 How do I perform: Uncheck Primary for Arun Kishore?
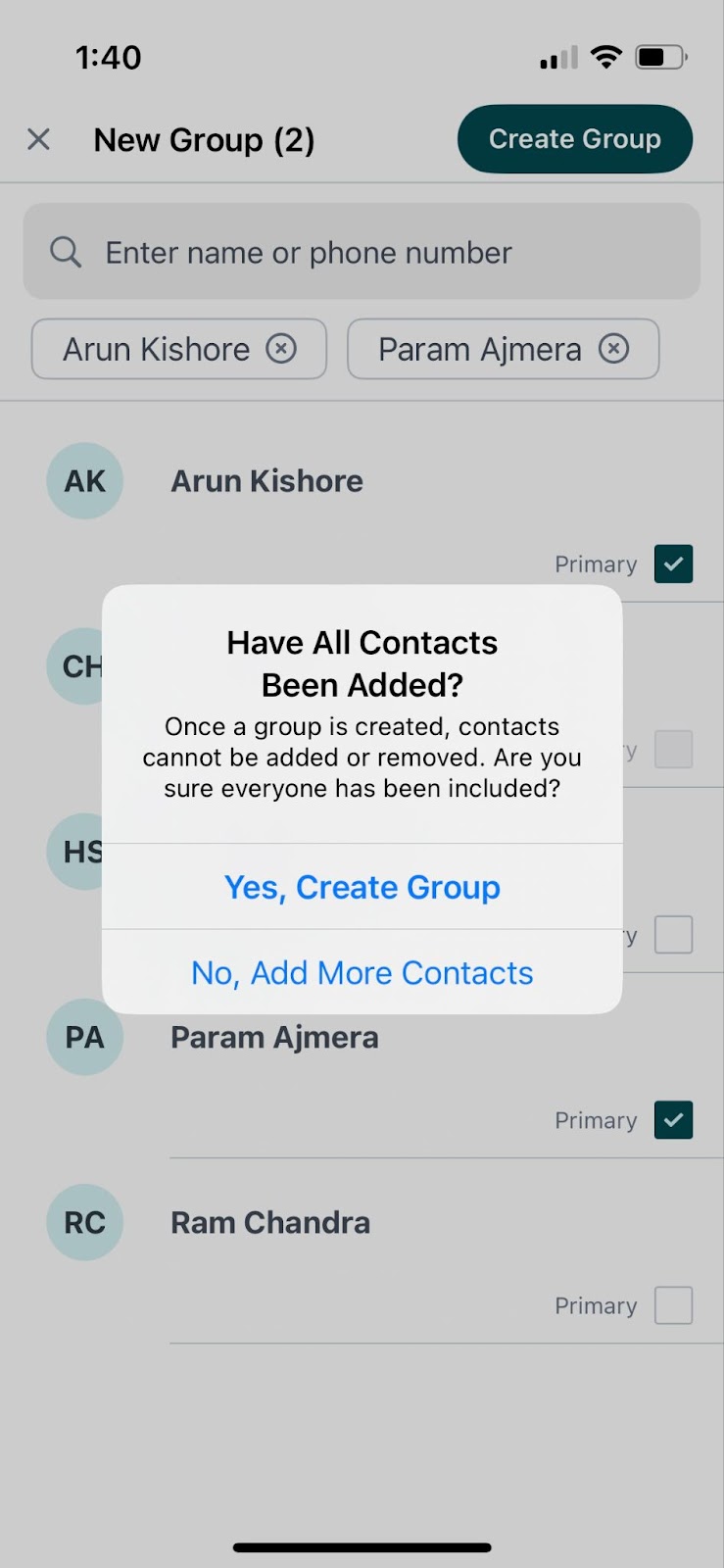[673, 563]
